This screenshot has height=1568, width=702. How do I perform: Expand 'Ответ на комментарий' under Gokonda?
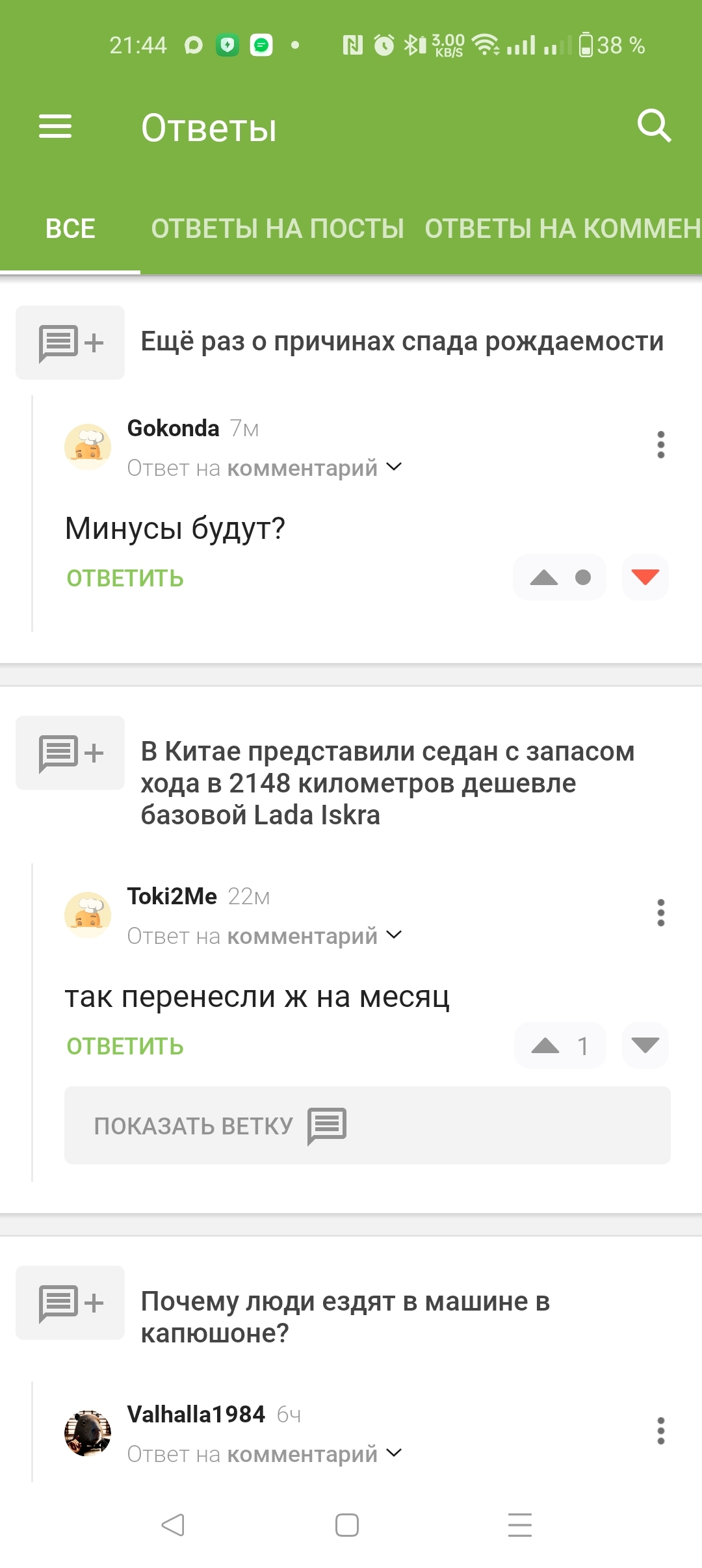click(x=264, y=468)
